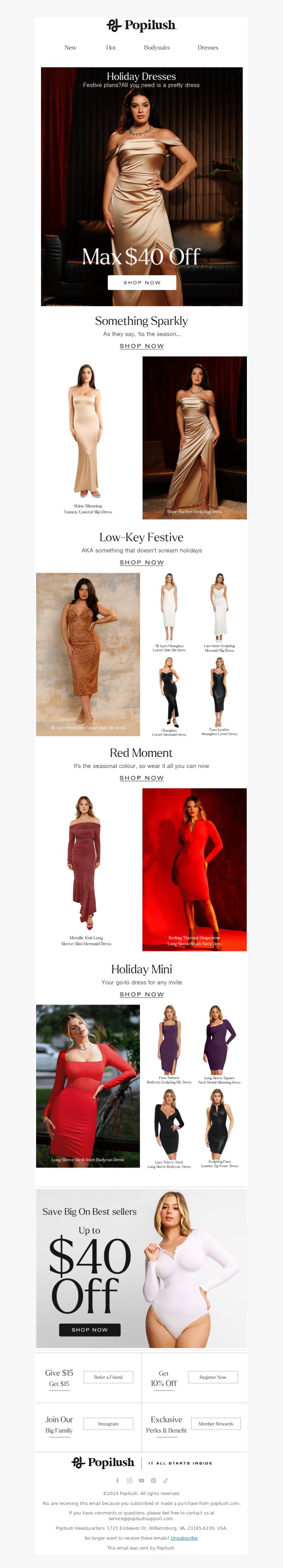Tap Shop Now on $40 Off banner

[x=90, y=1330]
